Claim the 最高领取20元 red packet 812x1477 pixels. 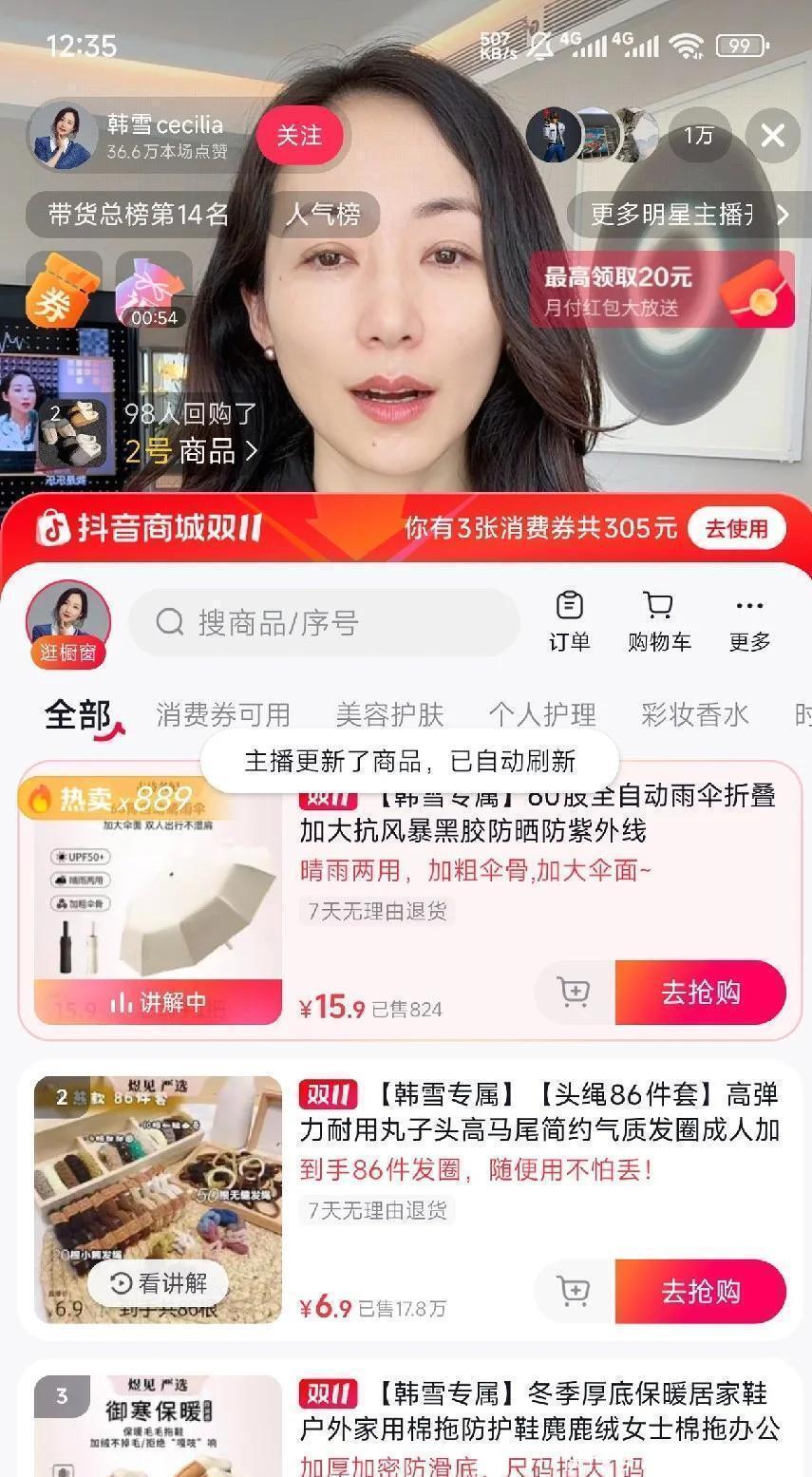(661, 290)
